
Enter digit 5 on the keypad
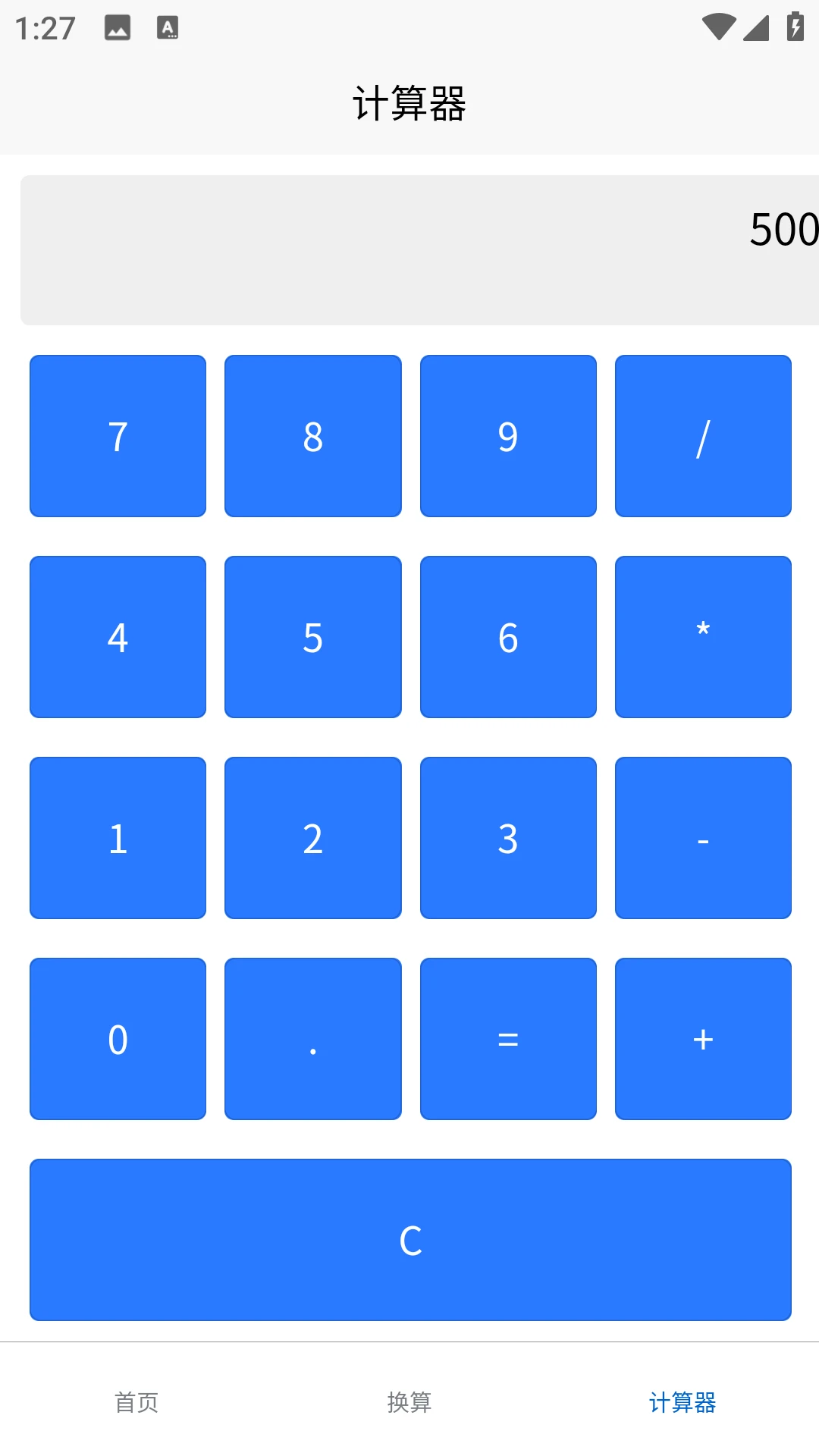(x=312, y=637)
